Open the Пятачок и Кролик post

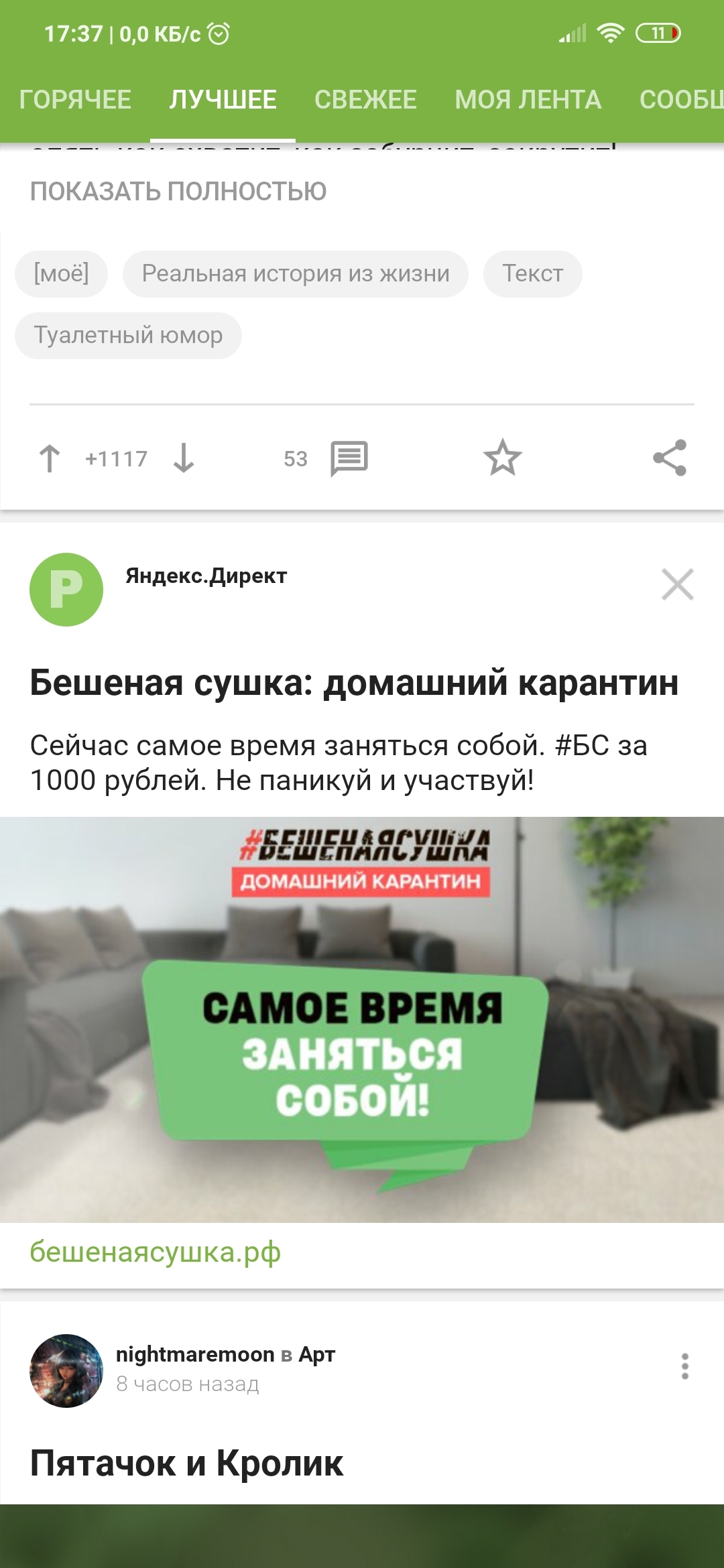(x=186, y=1463)
